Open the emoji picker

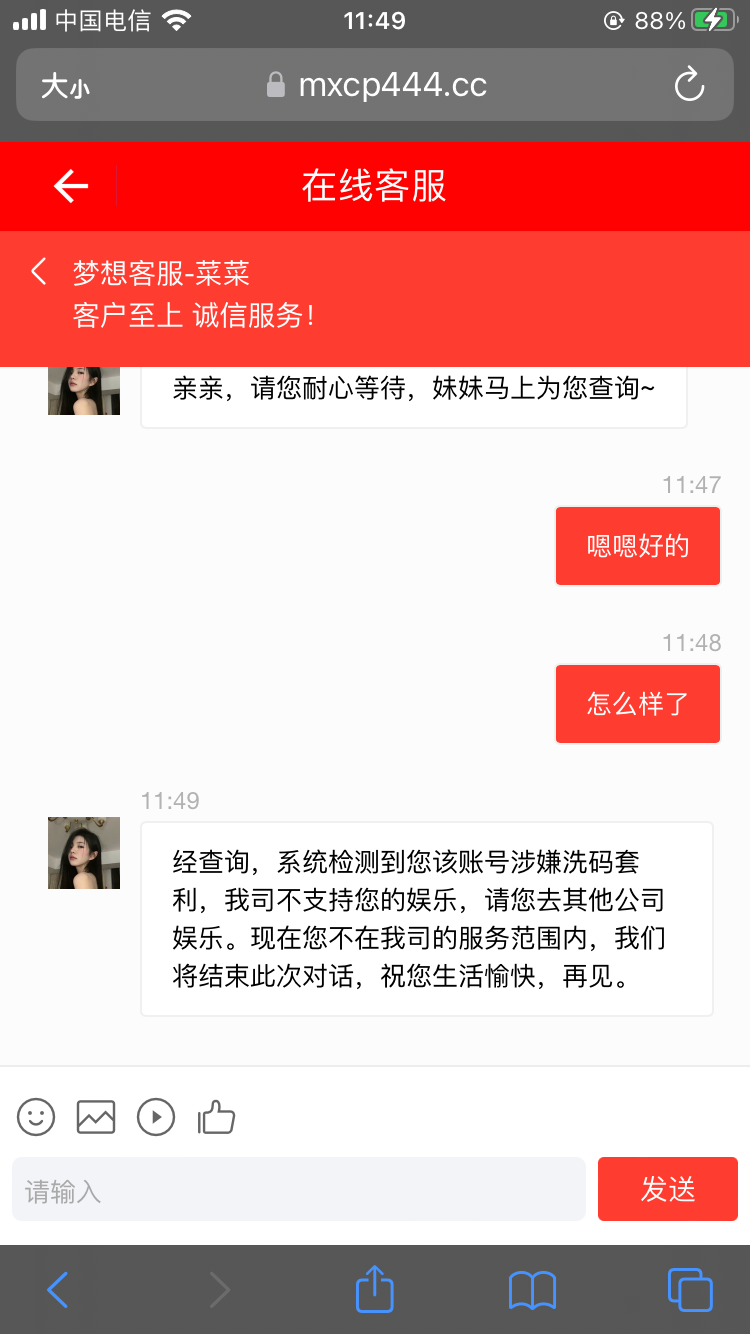(x=36, y=1116)
